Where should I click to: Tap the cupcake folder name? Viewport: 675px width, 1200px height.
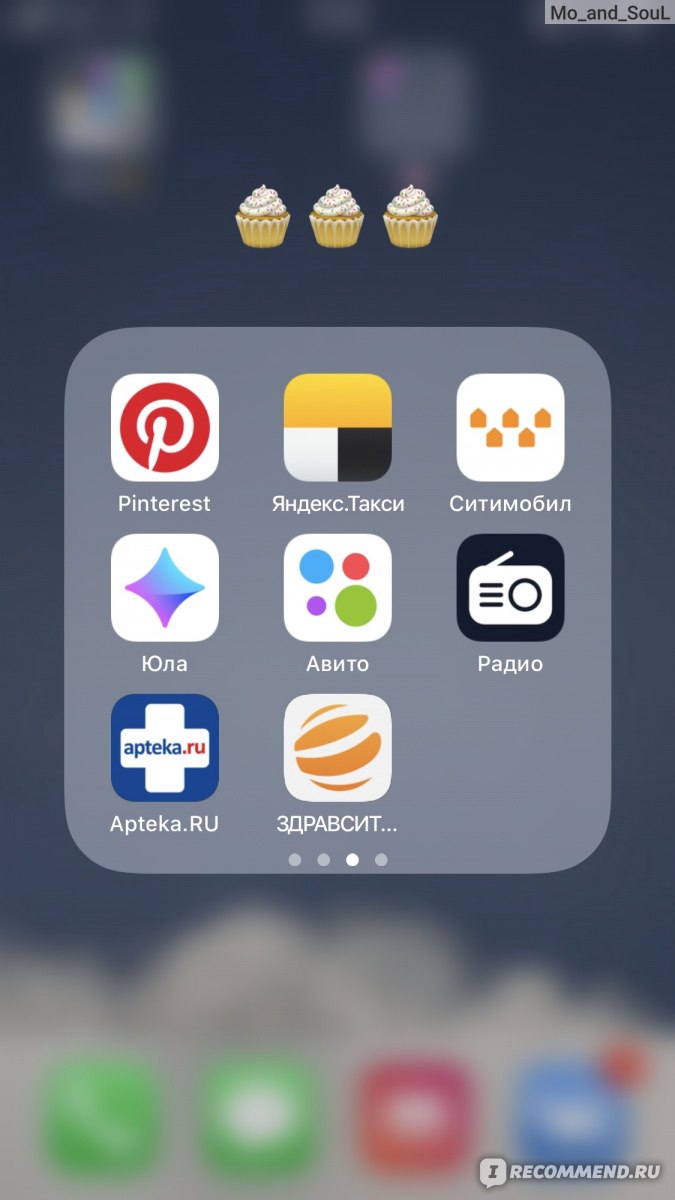pyautogui.click(x=337, y=216)
